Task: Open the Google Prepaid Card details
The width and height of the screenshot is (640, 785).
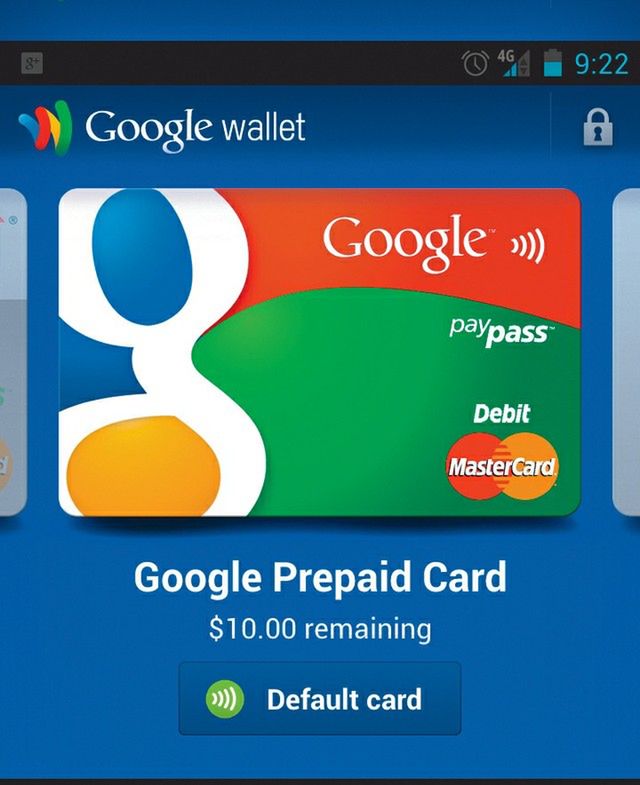Action: pos(319,352)
